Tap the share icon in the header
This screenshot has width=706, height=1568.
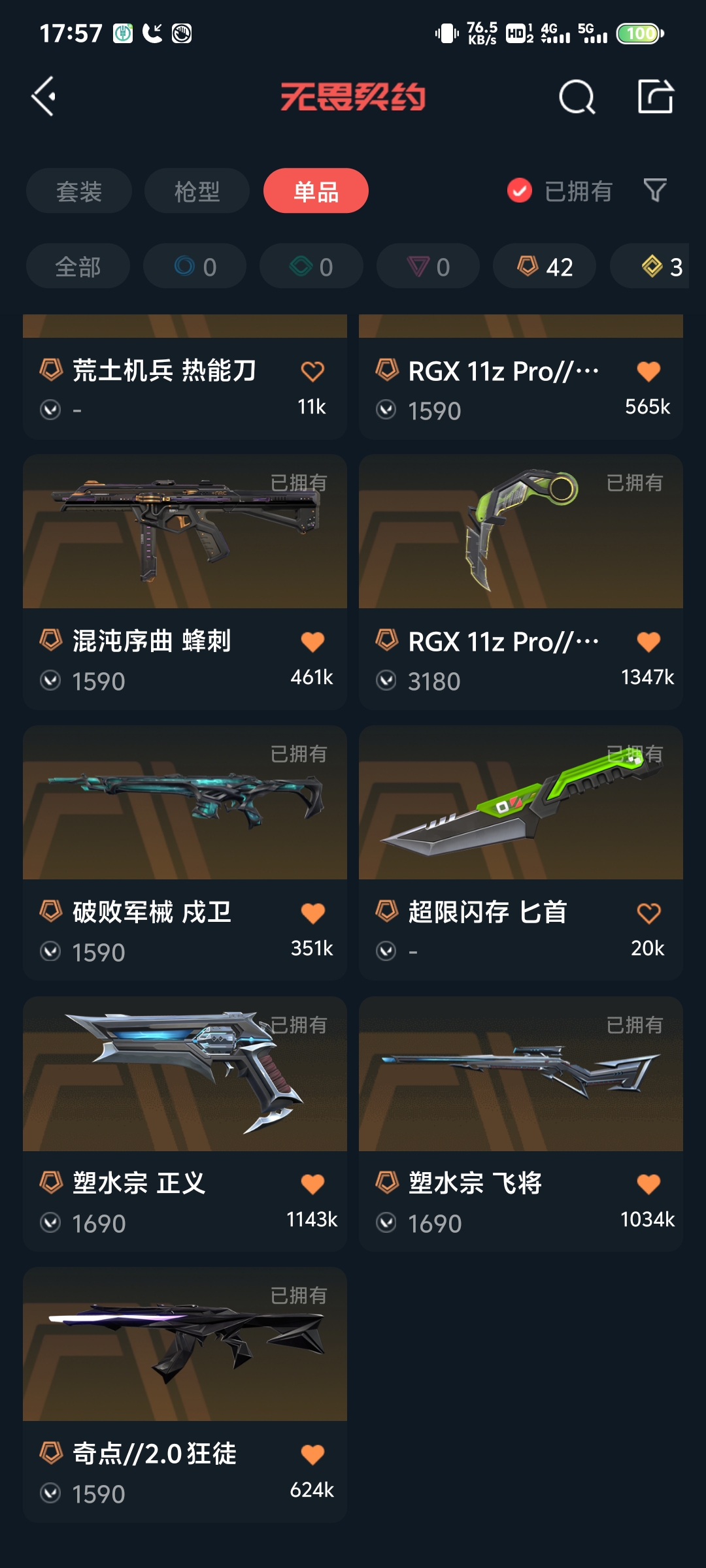click(x=655, y=97)
